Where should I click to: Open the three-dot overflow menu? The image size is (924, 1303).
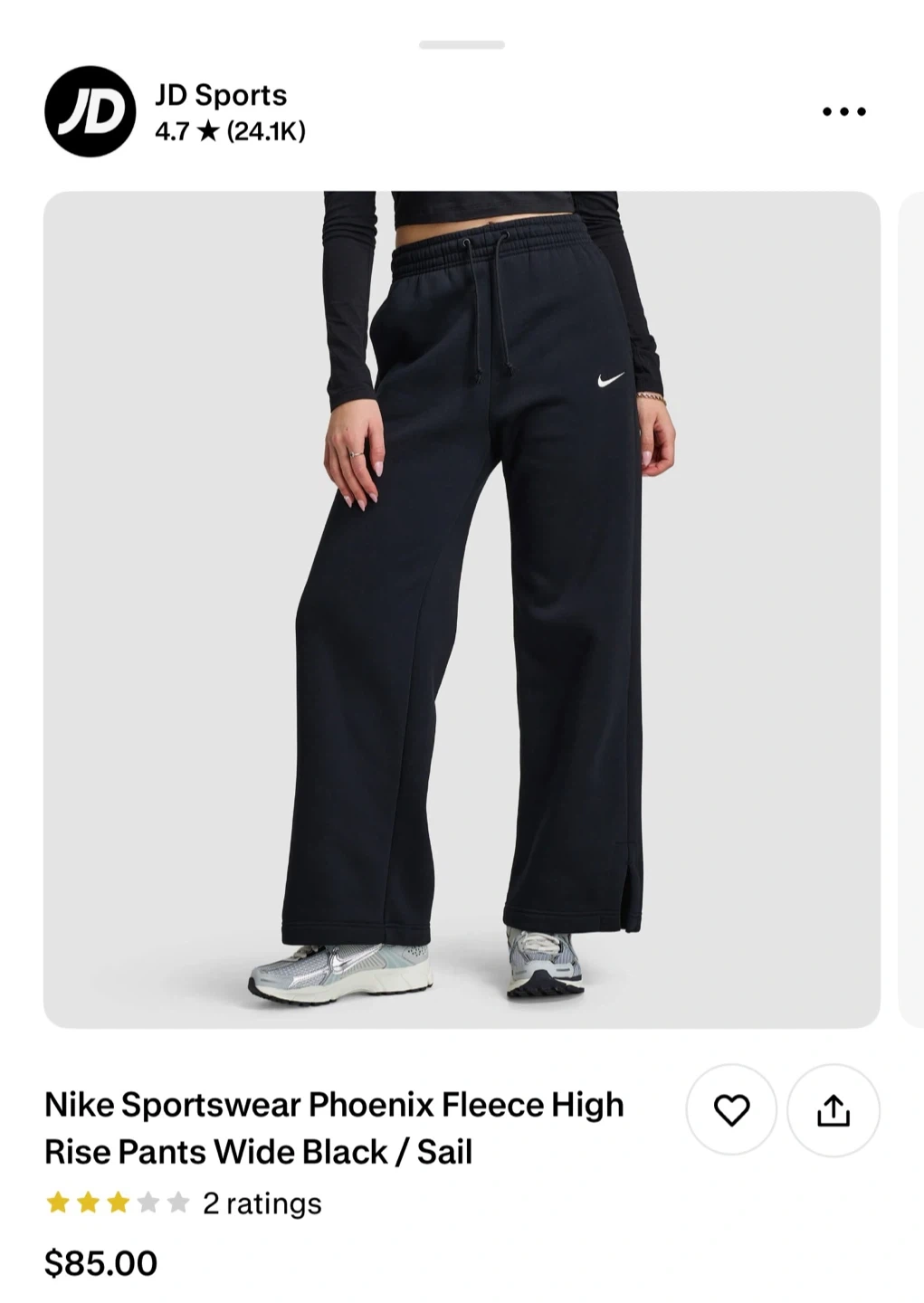coord(843,111)
